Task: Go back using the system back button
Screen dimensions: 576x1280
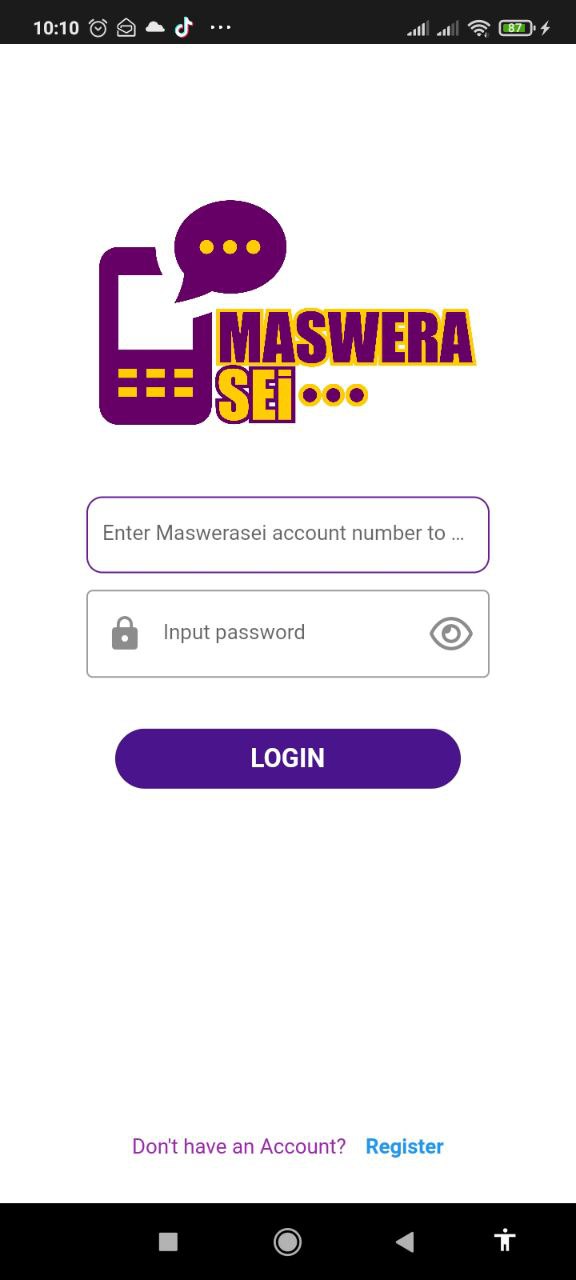Action: pyautogui.click(x=404, y=1241)
